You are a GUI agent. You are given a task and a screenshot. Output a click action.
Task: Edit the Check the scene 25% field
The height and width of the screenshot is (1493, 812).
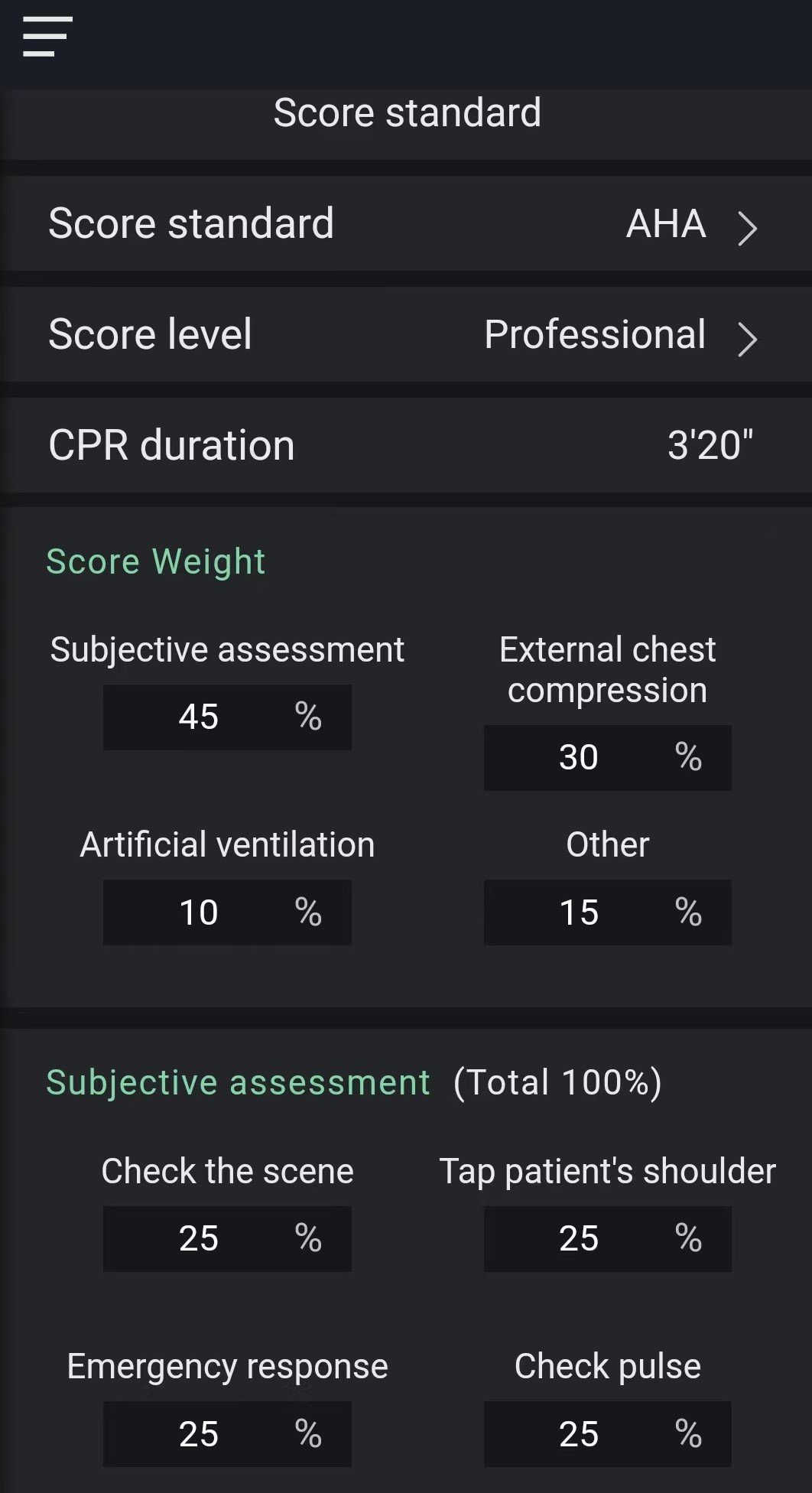click(x=227, y=1238)
